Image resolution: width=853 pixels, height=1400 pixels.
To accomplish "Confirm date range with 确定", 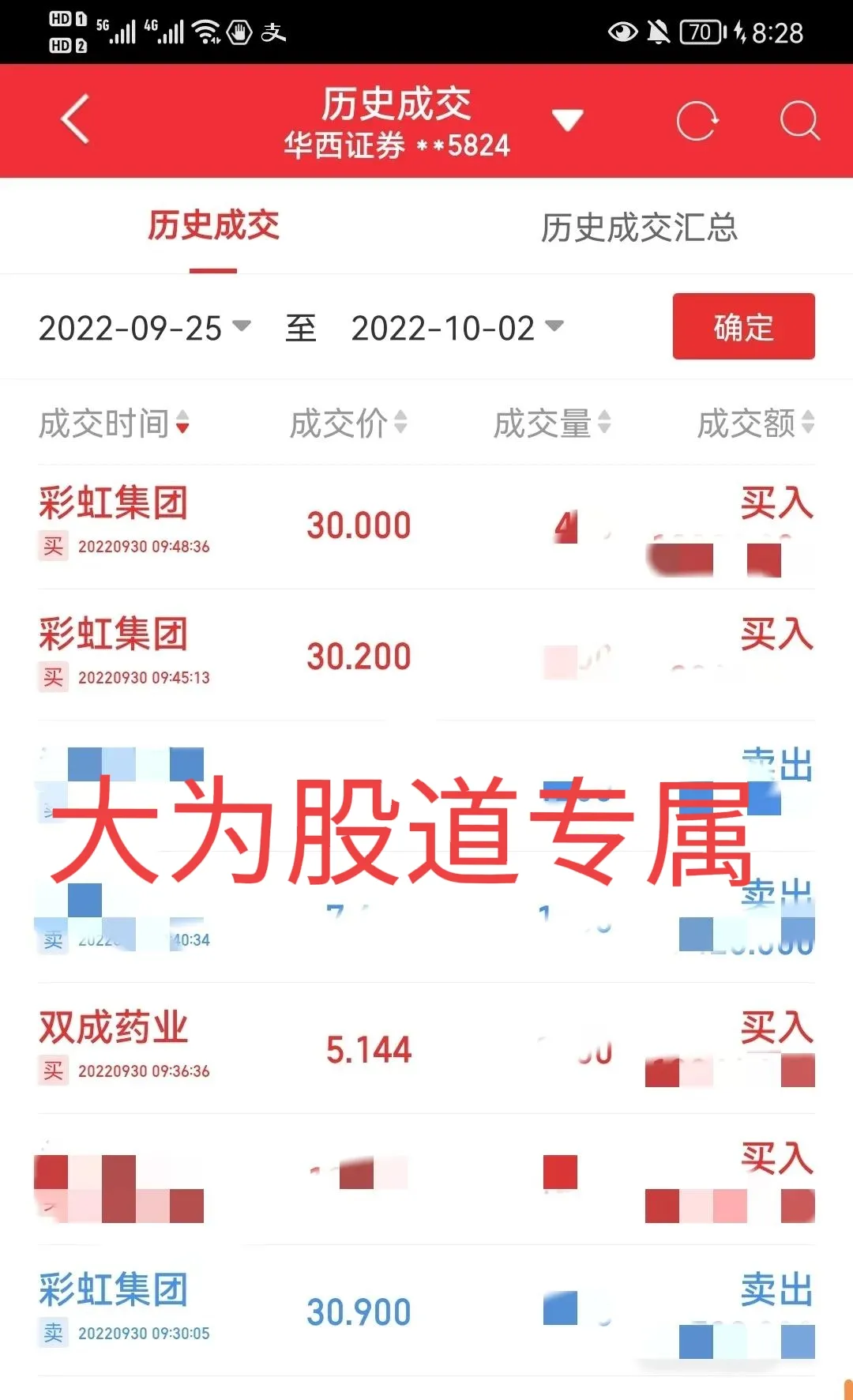I will [743, 326].
